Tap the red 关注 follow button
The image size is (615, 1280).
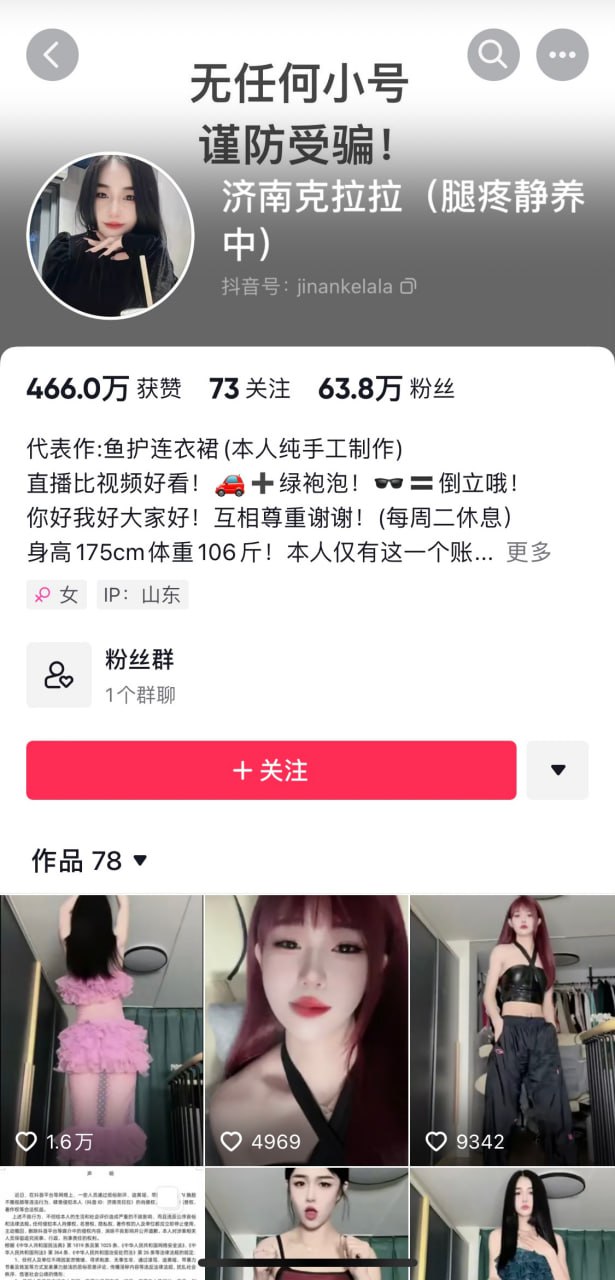271,770
